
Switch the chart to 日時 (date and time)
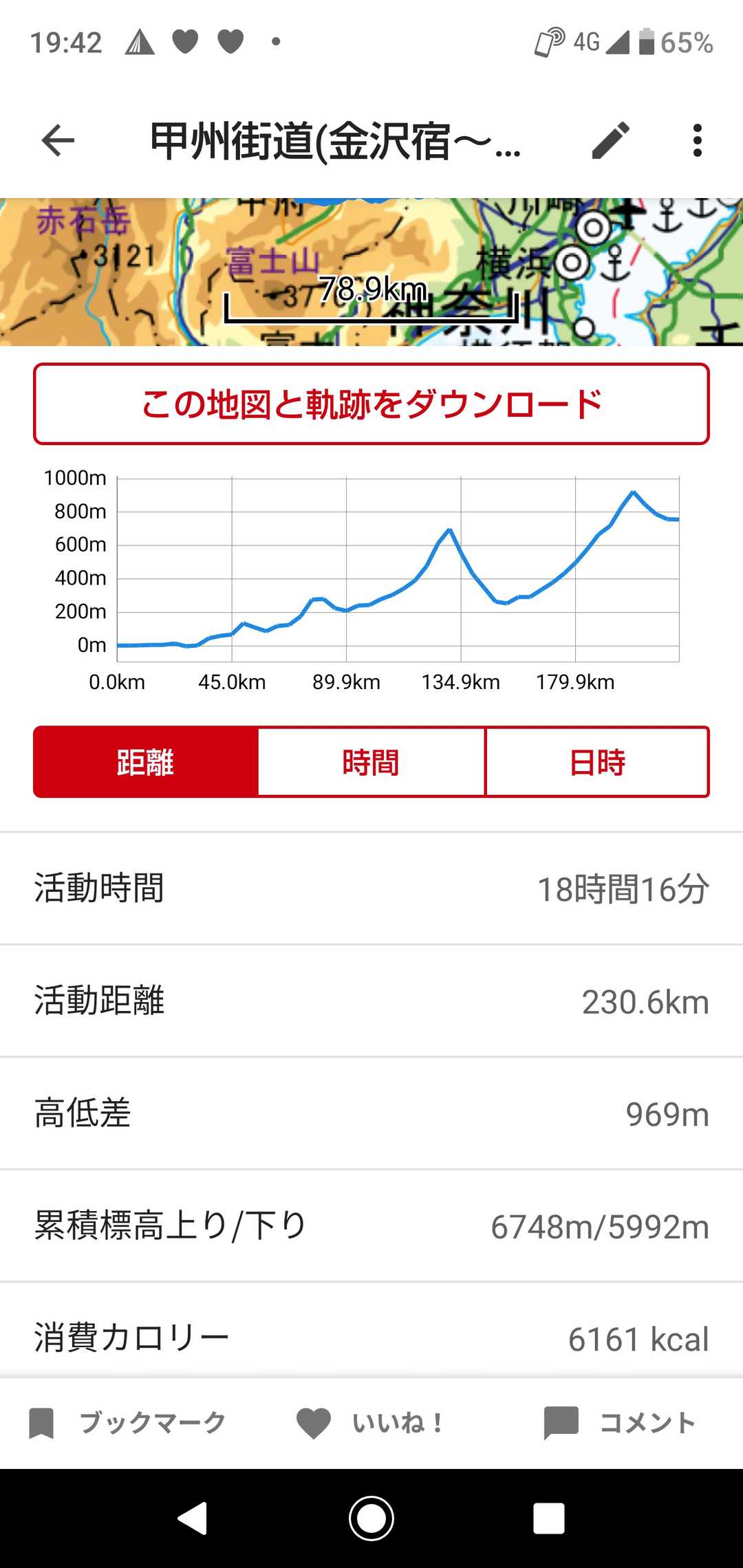(x=597, y=762)
